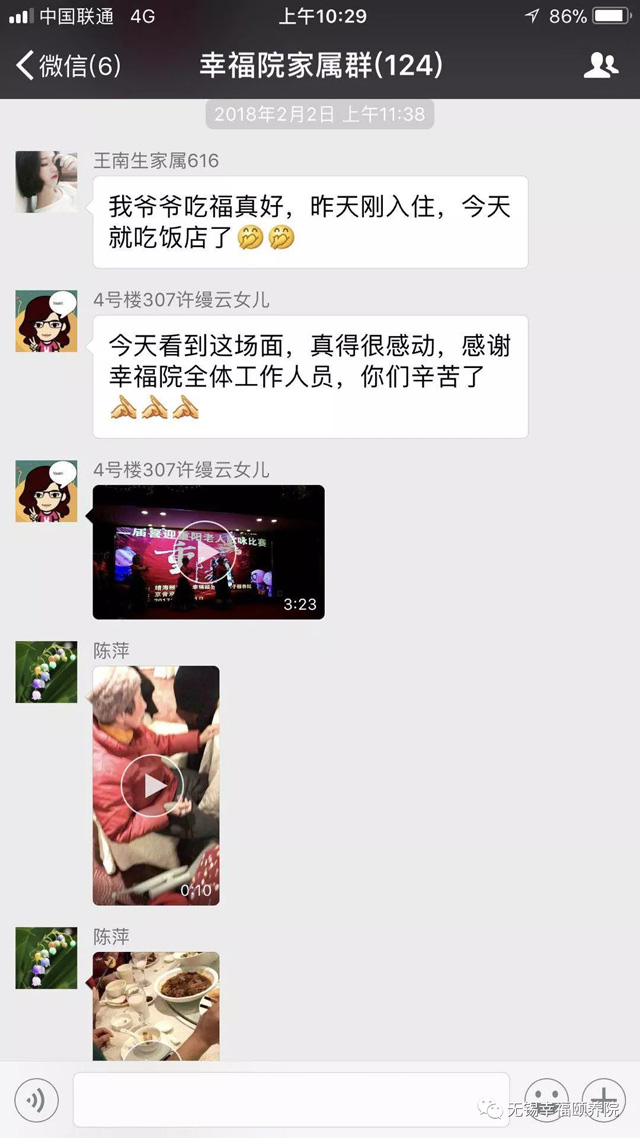Open the plus attachment menu
Screen dimensions: 640x1138
(604, 1099)
